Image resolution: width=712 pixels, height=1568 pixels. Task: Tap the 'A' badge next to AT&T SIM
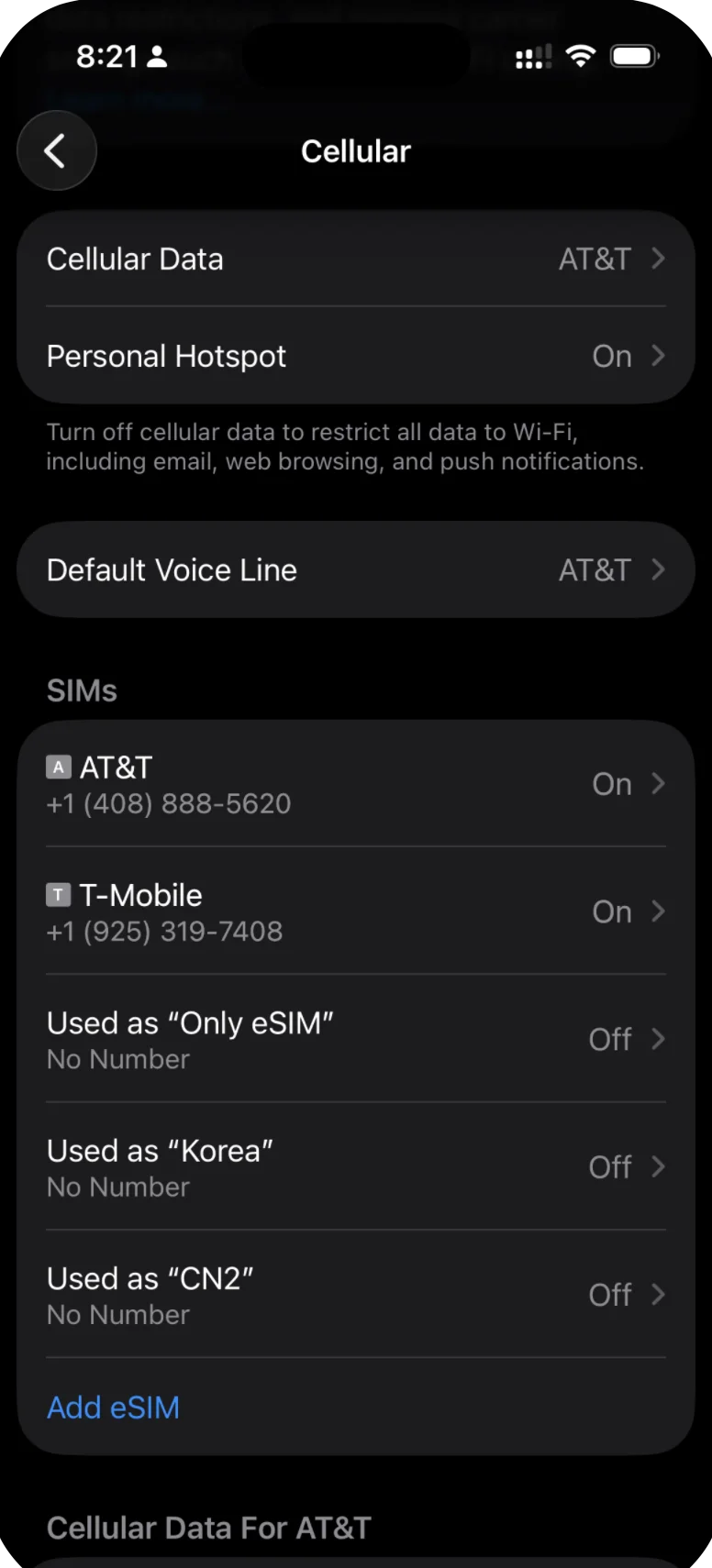coord(59,767)
